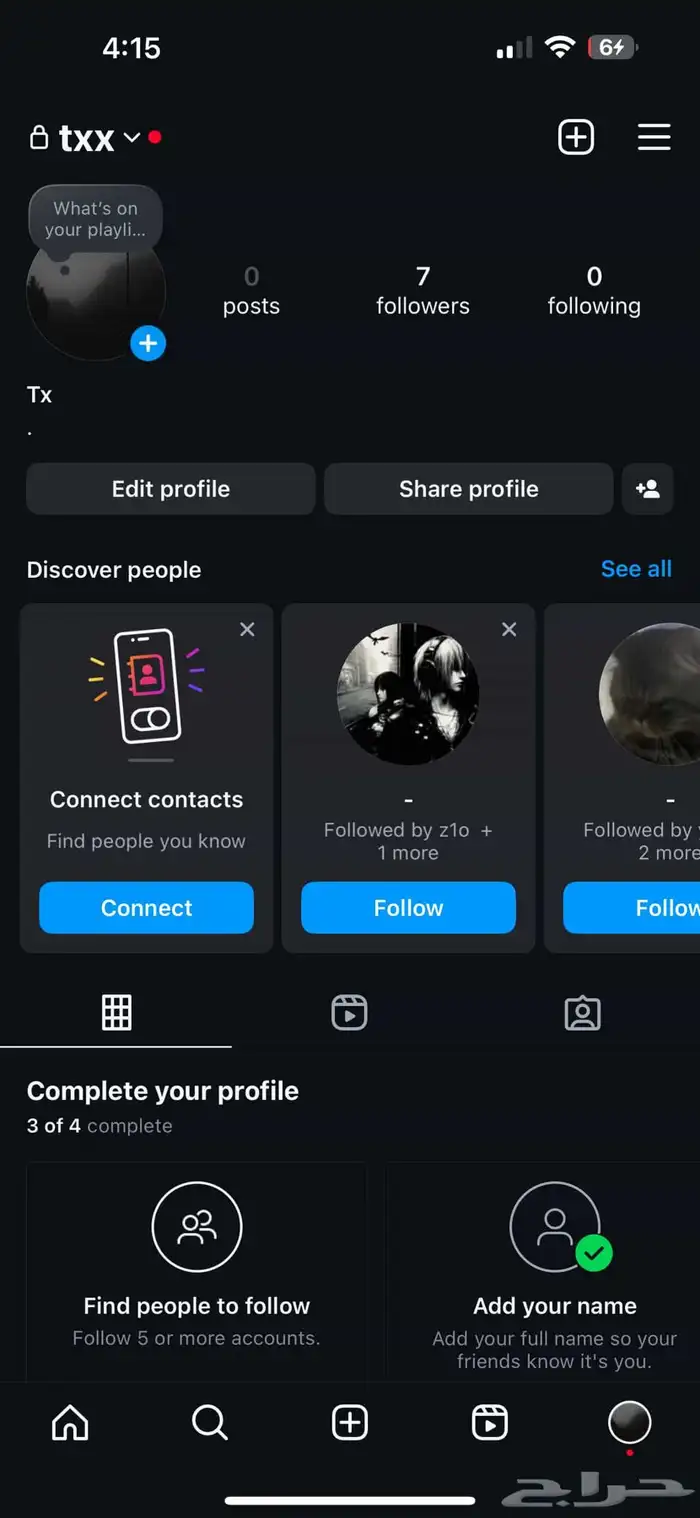Viewport: 700px width, 1518px height.
Task: Go to the Home feed tab
Action: tap(70, 1422)
